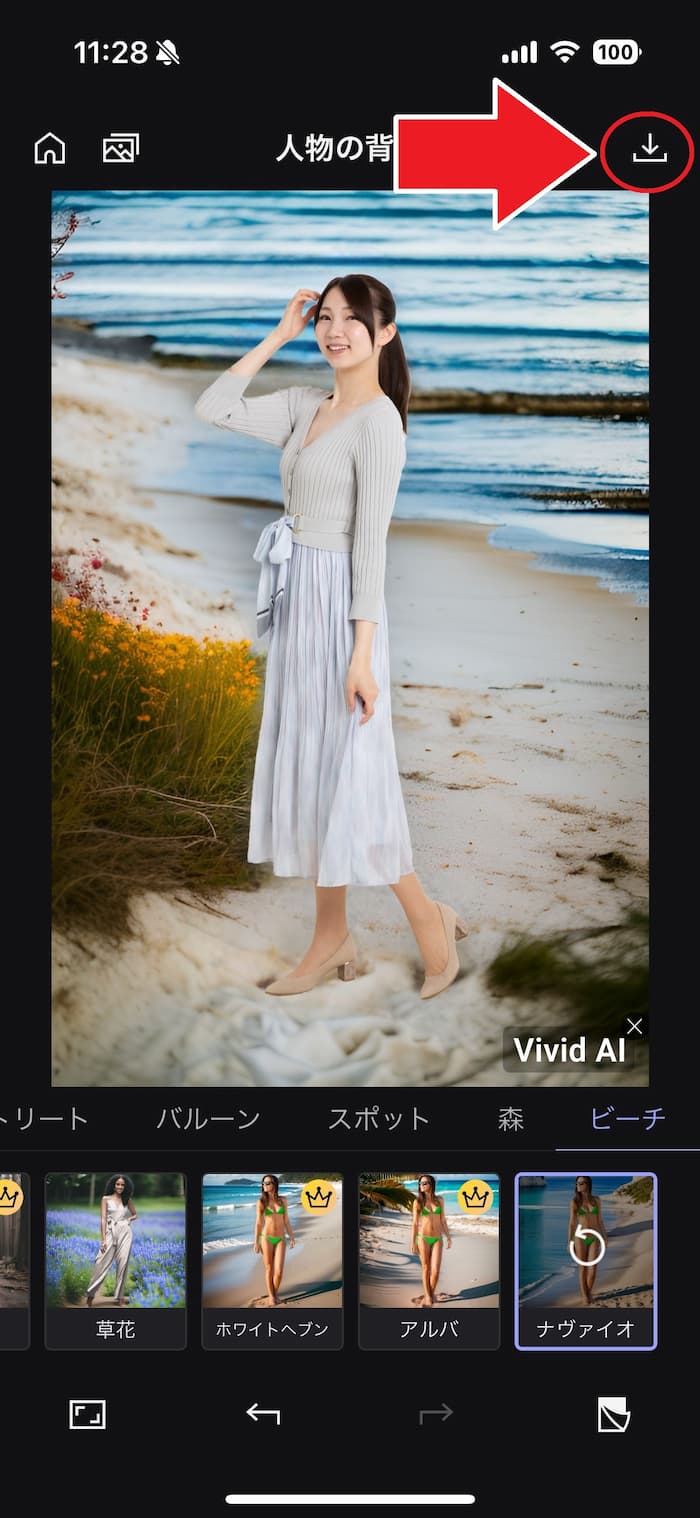Apply the 草花 background
The width and height of the screenshot is (700, 1518).
click(x=116, y=1260)
